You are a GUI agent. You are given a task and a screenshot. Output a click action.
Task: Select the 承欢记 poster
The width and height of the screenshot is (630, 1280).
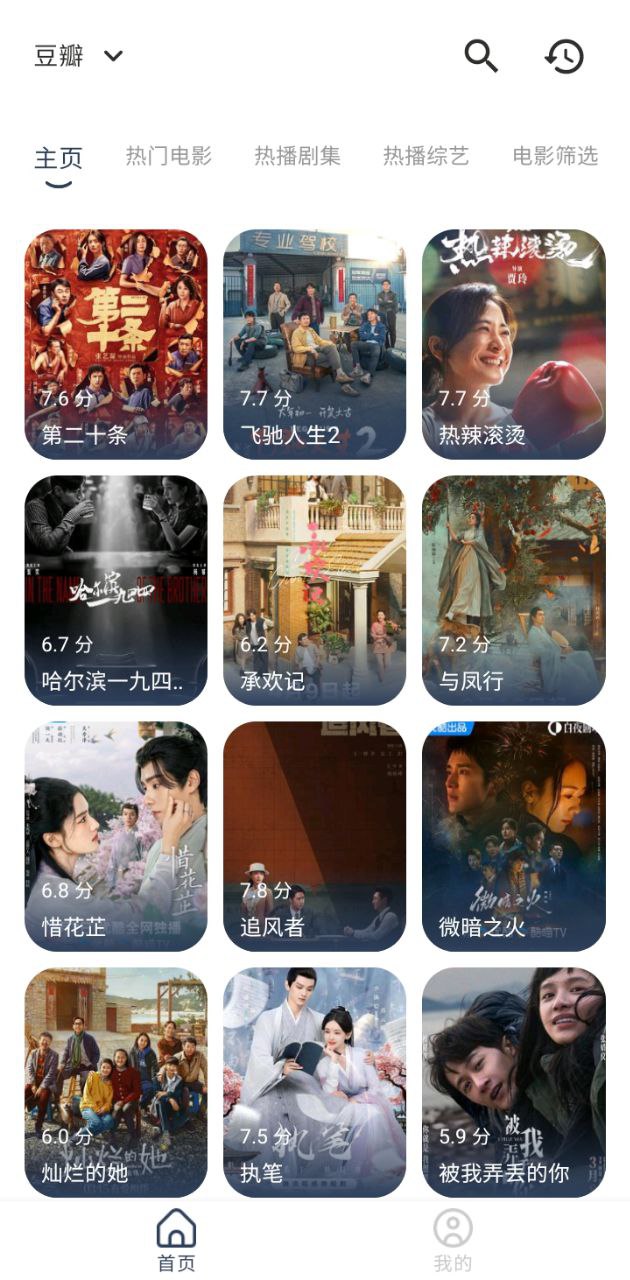pyautogui.click(x=314, y=590)
